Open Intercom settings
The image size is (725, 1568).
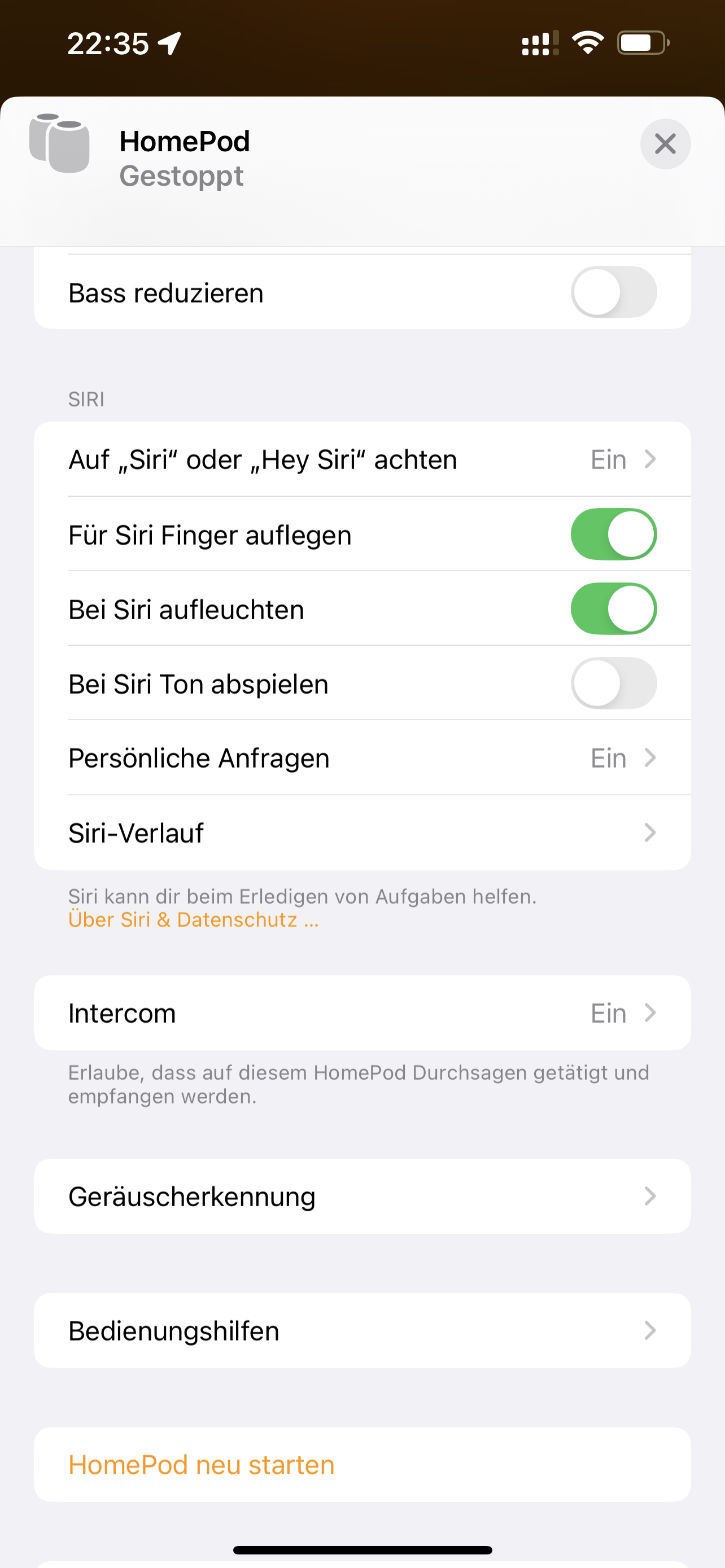362,1014
